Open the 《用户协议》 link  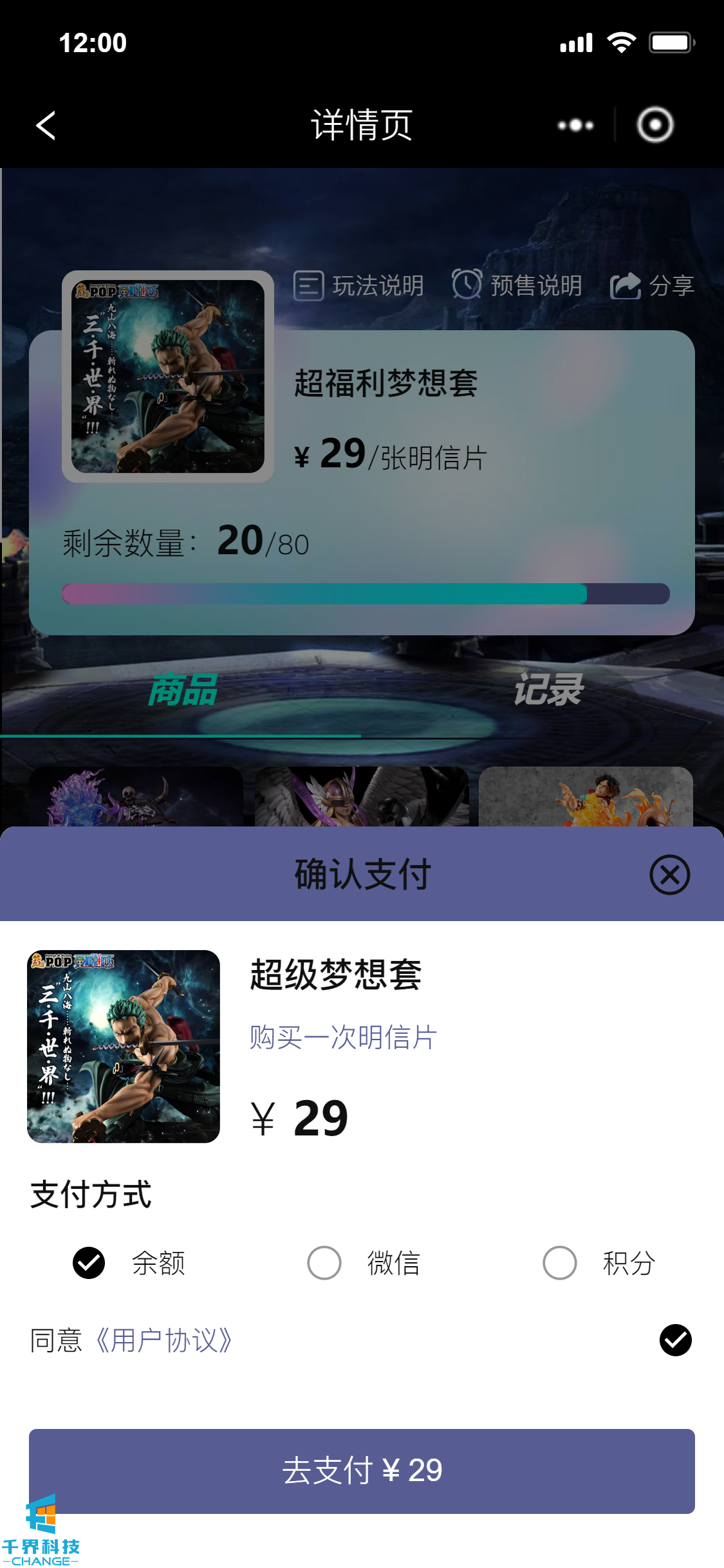click(x=163, y=1341)
